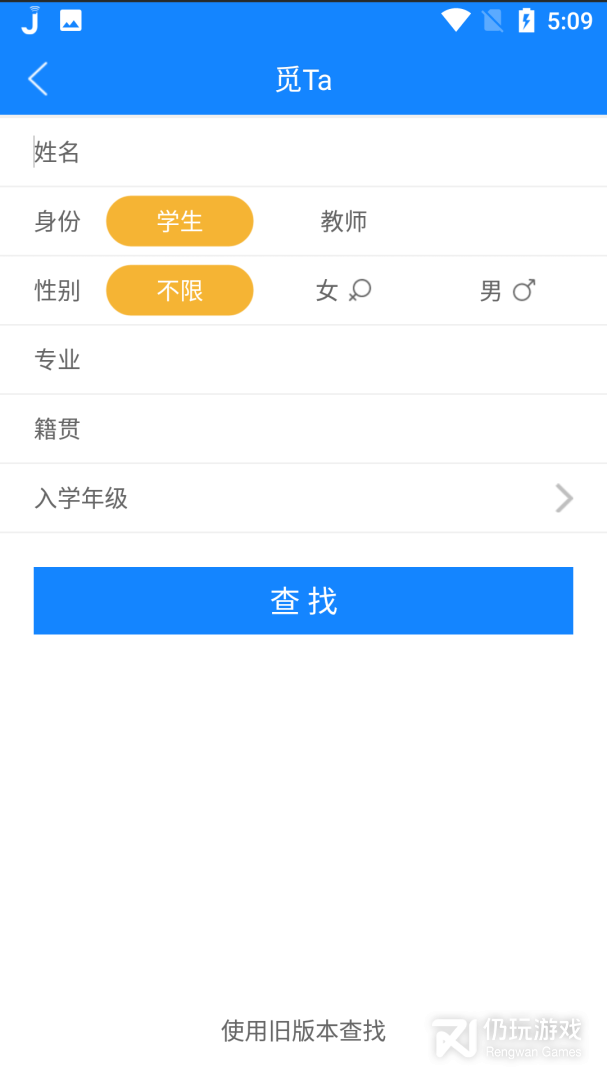Open the 入学年级 enrollment year picker
The width and height of the screenshot is (607, 1080).
303,498
